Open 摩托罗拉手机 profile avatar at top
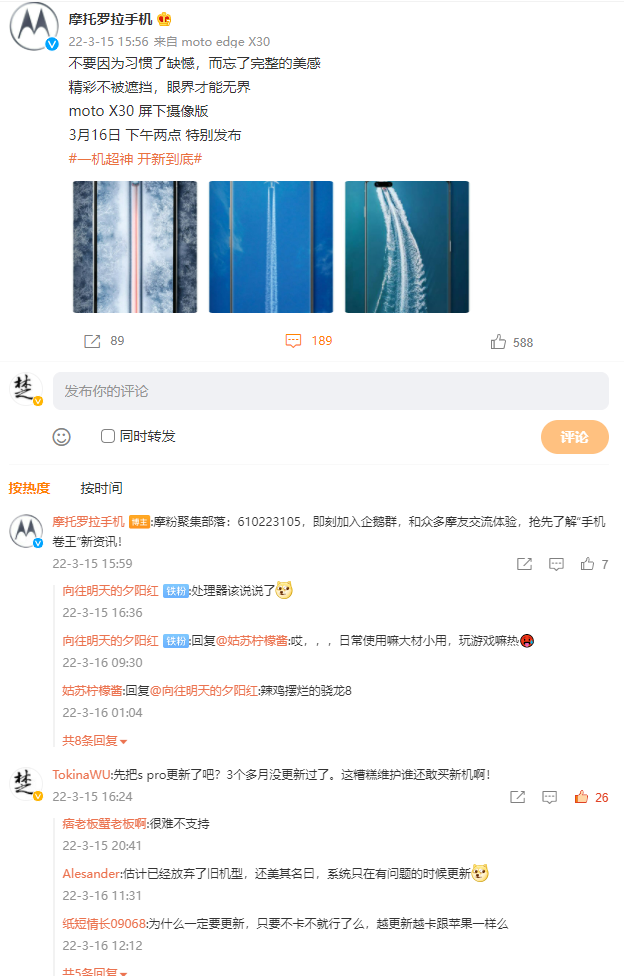Viewport: 624px width, 976px height. (33, 25)
